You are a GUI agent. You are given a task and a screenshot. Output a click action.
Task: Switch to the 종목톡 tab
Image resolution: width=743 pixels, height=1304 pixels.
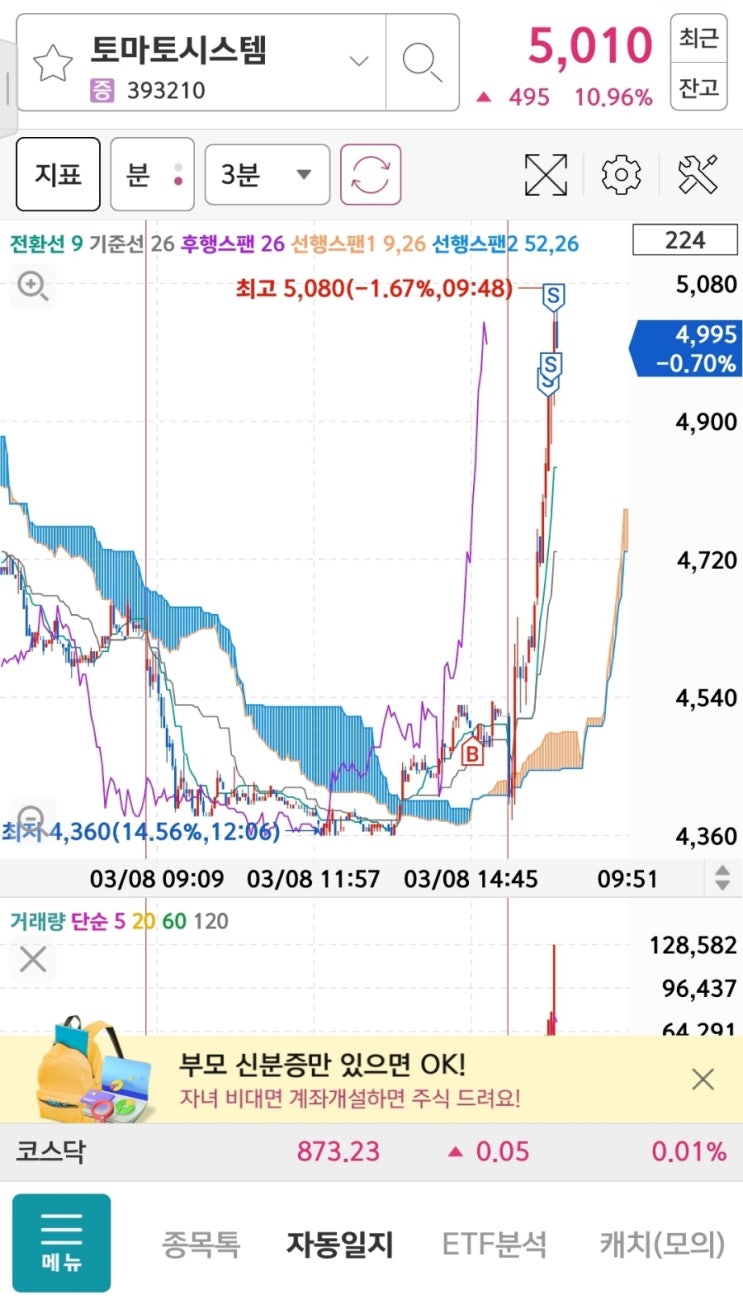[200, 1244]
